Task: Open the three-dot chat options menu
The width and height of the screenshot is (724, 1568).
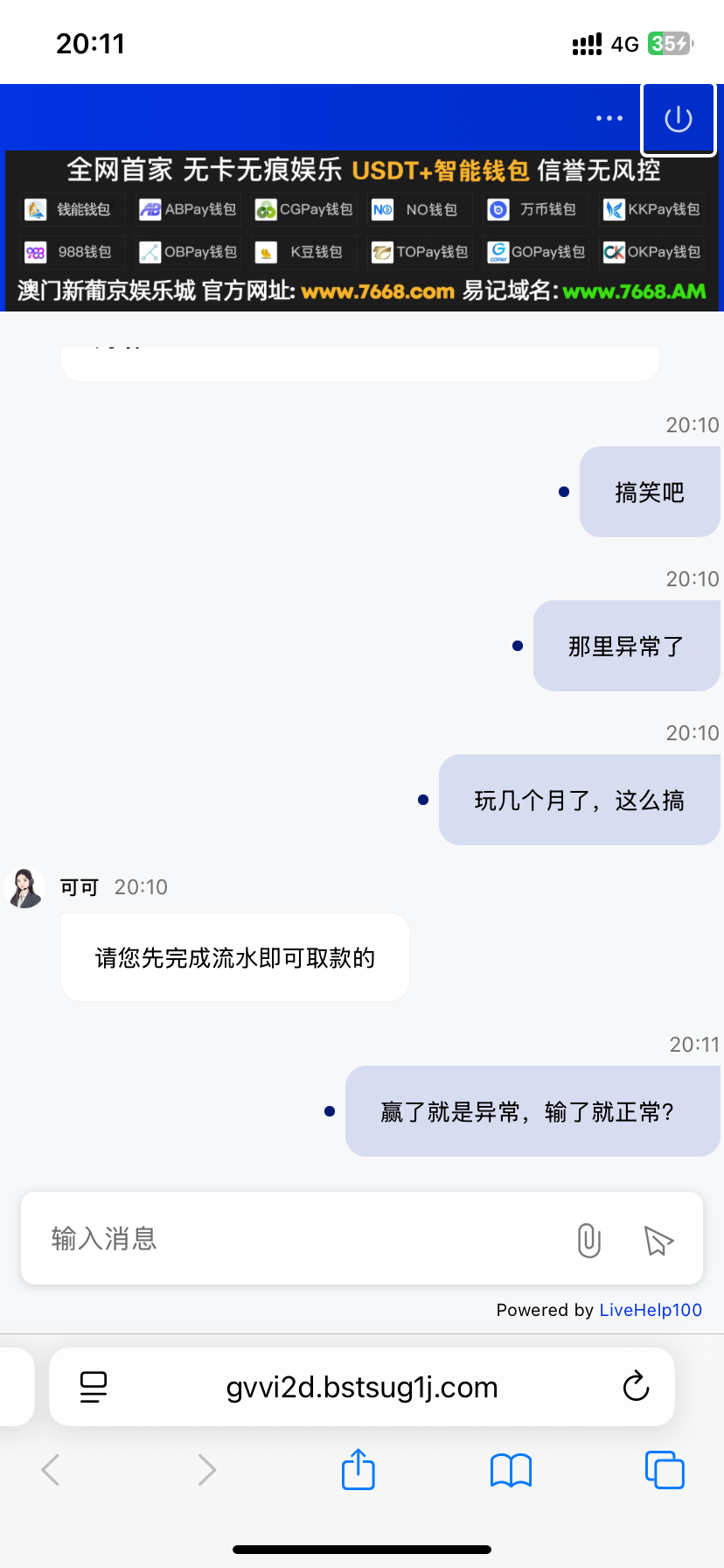Action: click(x=609, y=118)
